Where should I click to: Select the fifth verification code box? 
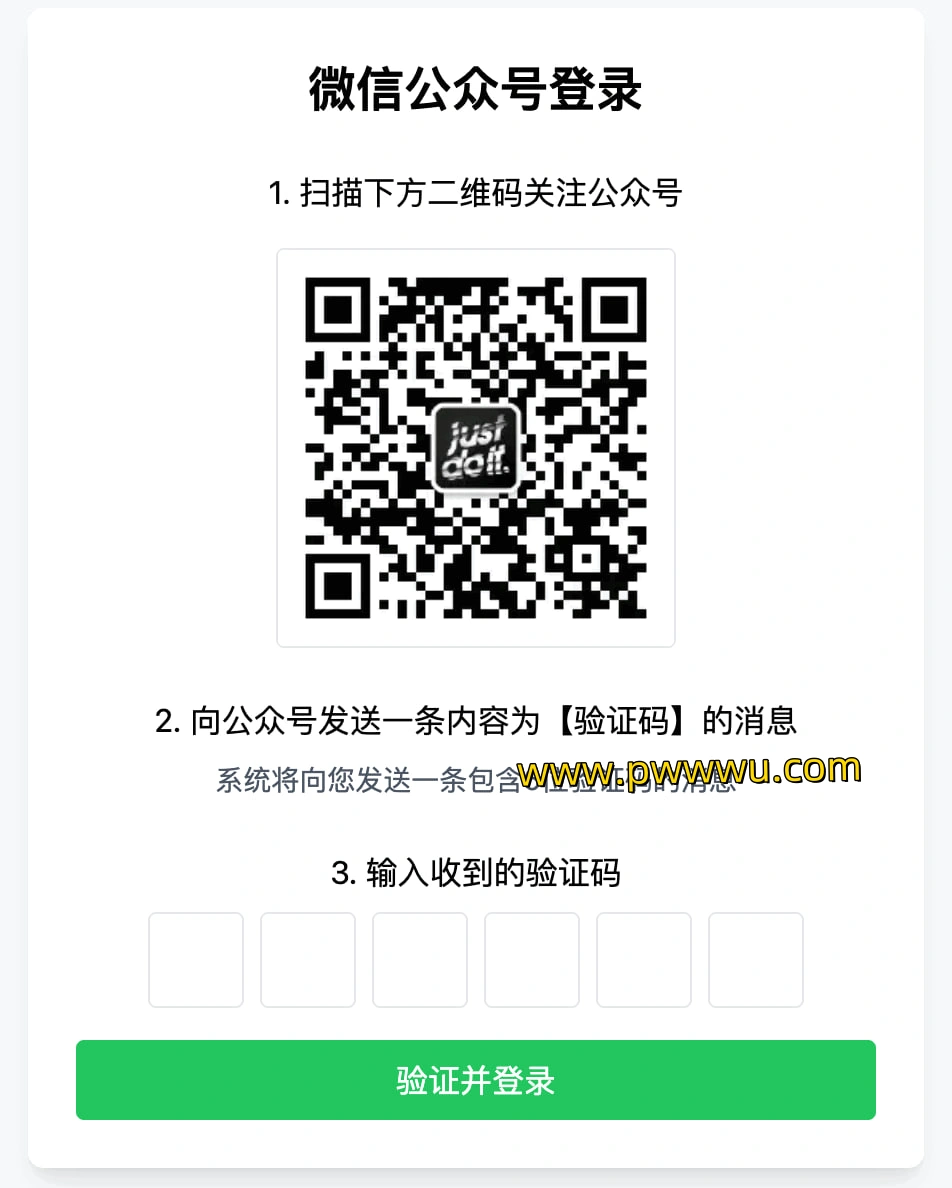click(x=644, y=959)
